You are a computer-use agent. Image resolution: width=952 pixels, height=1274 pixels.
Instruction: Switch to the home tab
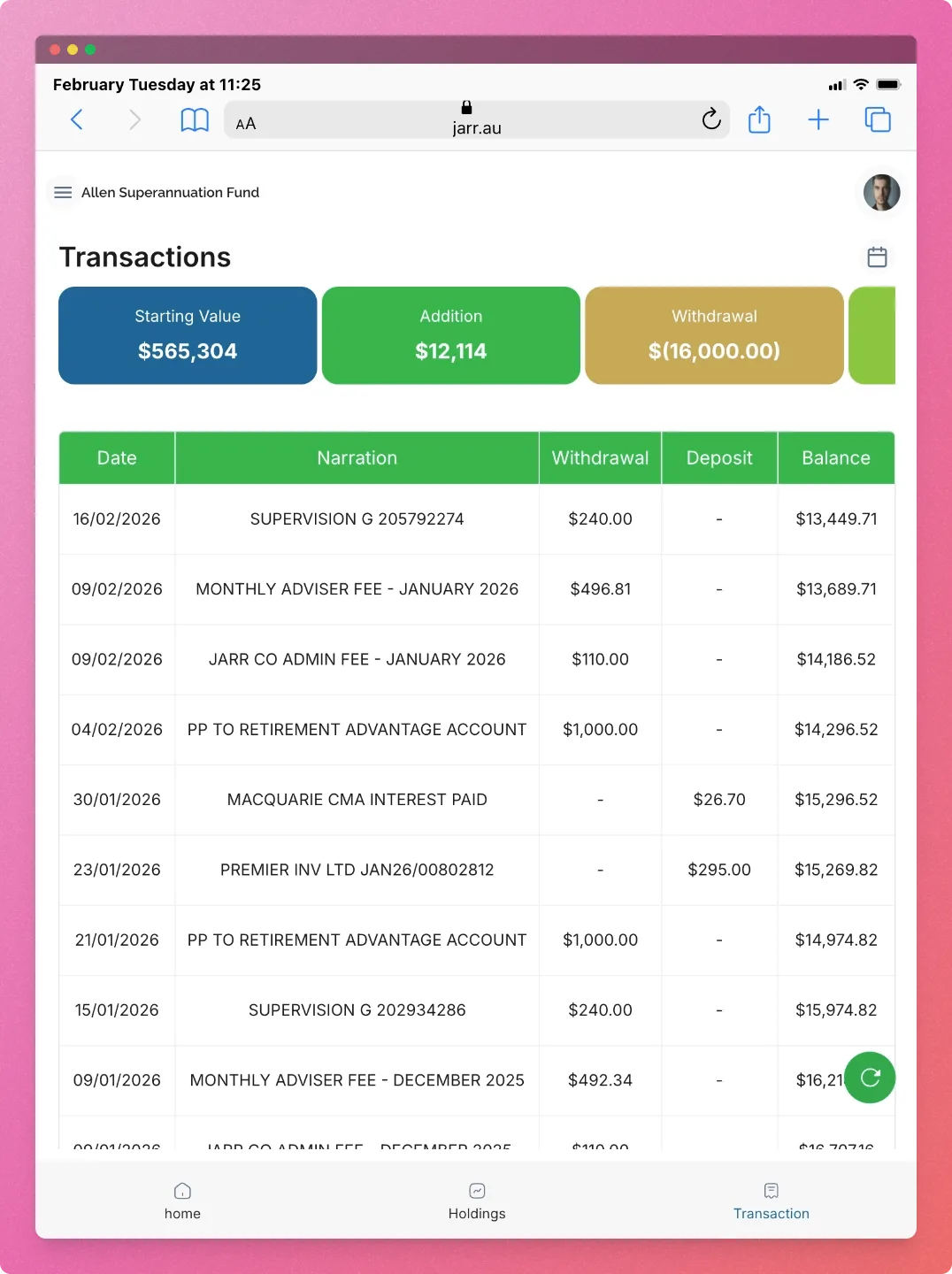click(182, 1201)
